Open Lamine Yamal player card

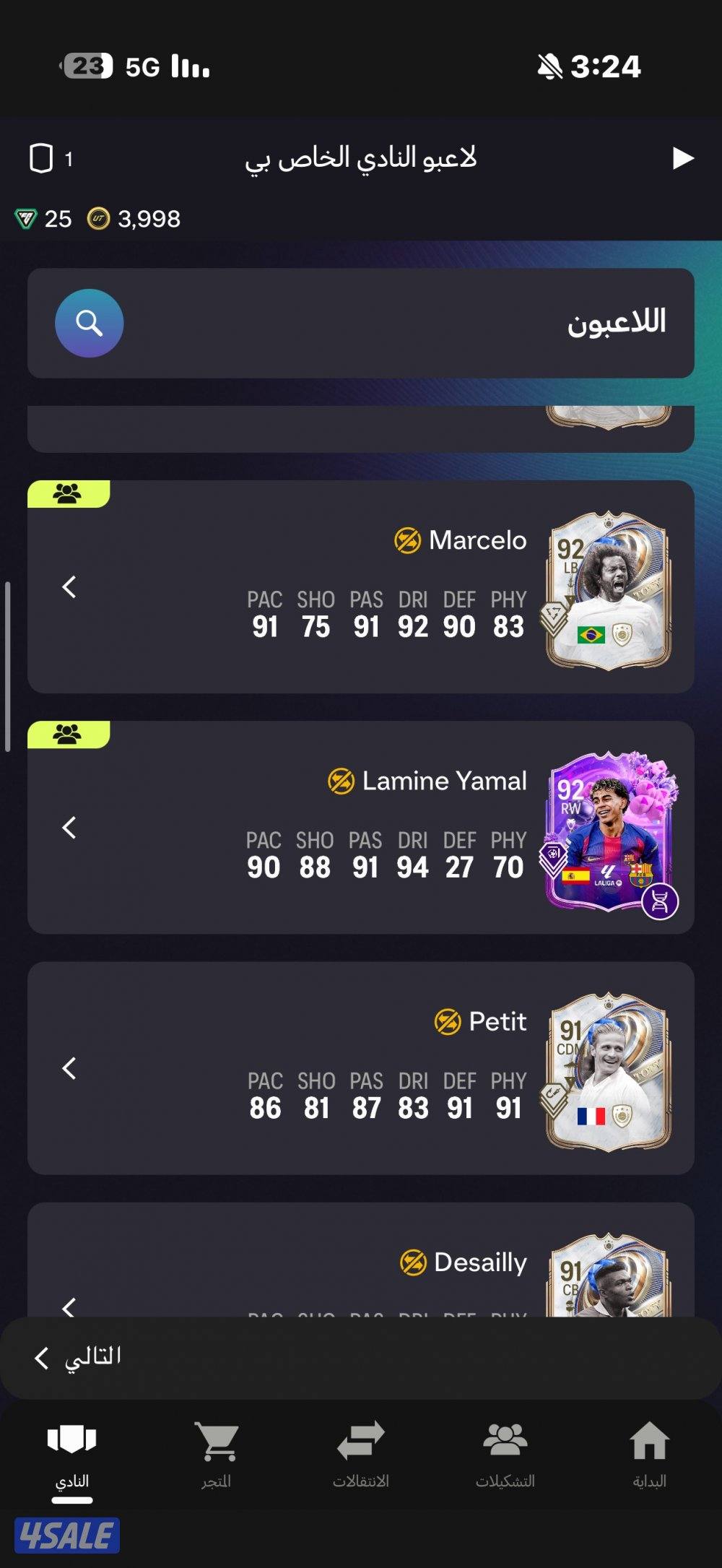click(x=610, y=831)
